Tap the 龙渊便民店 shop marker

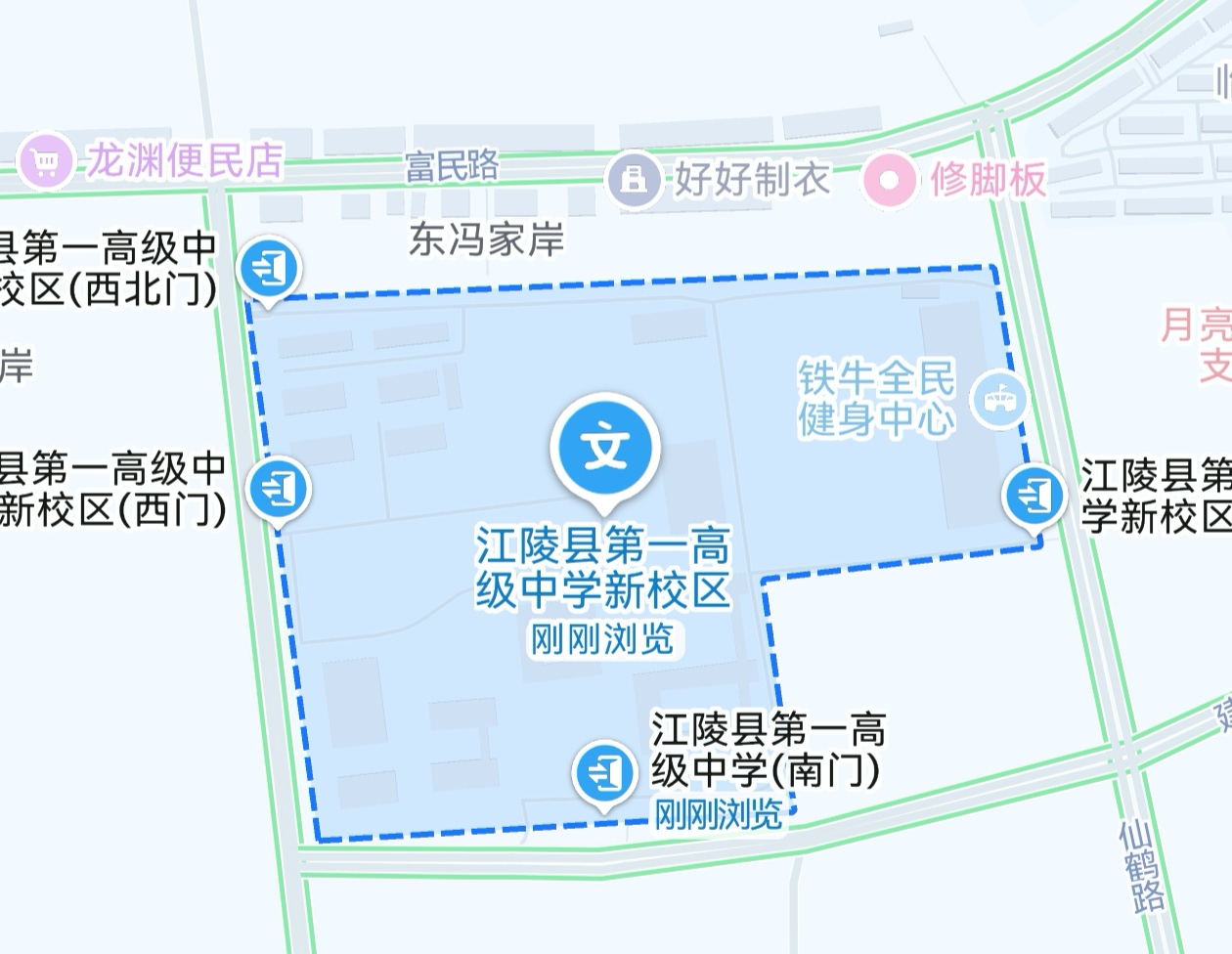tap(45, 160)
